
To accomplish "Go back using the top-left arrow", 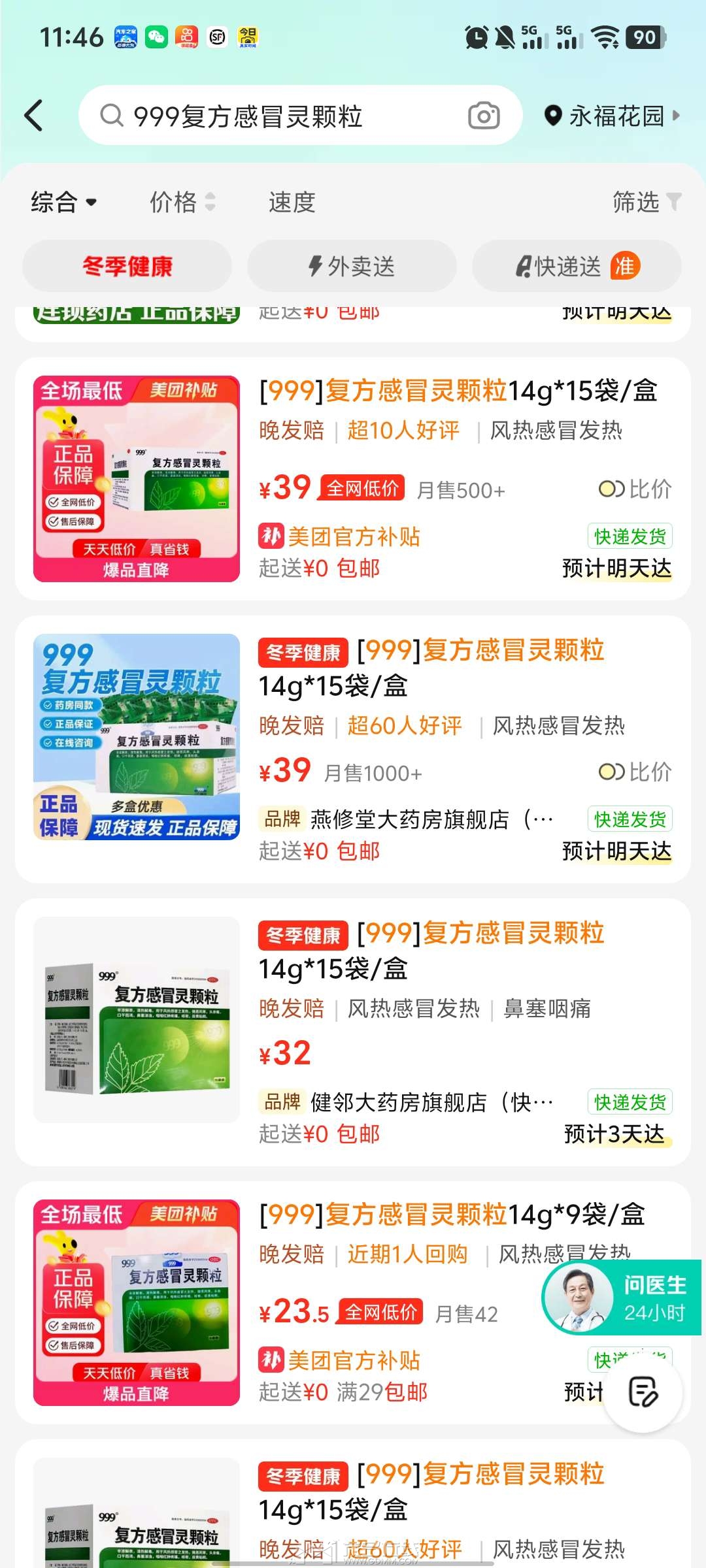I will point(34,116).
